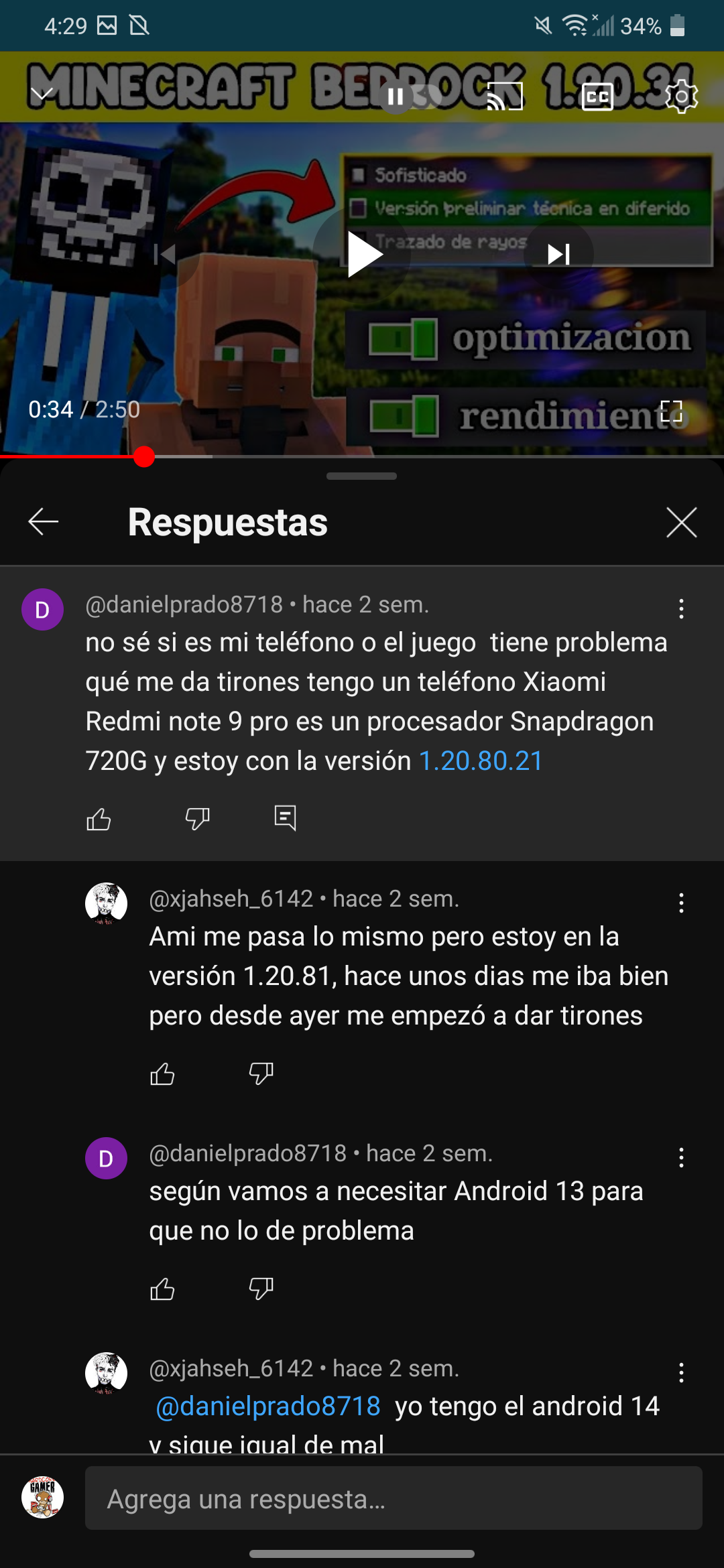Open options for the 'Ami me pasa lo mismo' reply
The height and width of the screenshot is (1568, 724).
point(681,903)
